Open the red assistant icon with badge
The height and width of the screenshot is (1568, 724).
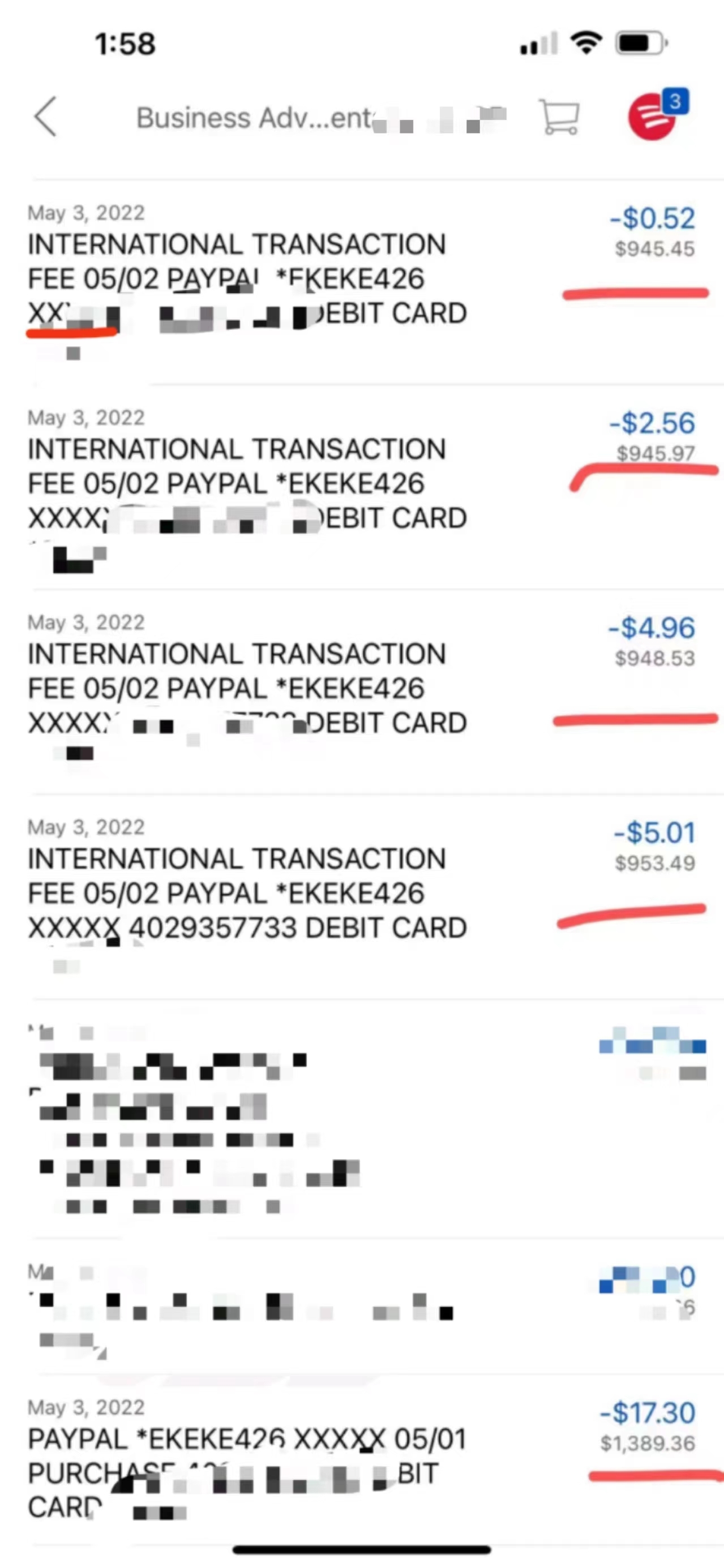658,114
